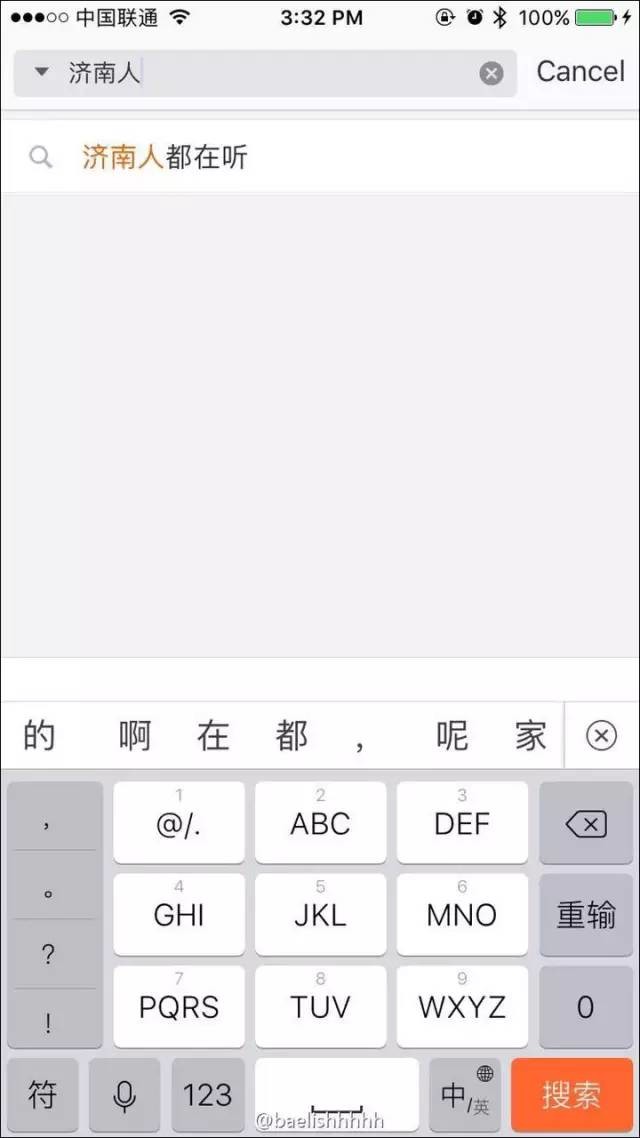640x1138 pixels.
Task: Clear the search field text
Action: 491,73
